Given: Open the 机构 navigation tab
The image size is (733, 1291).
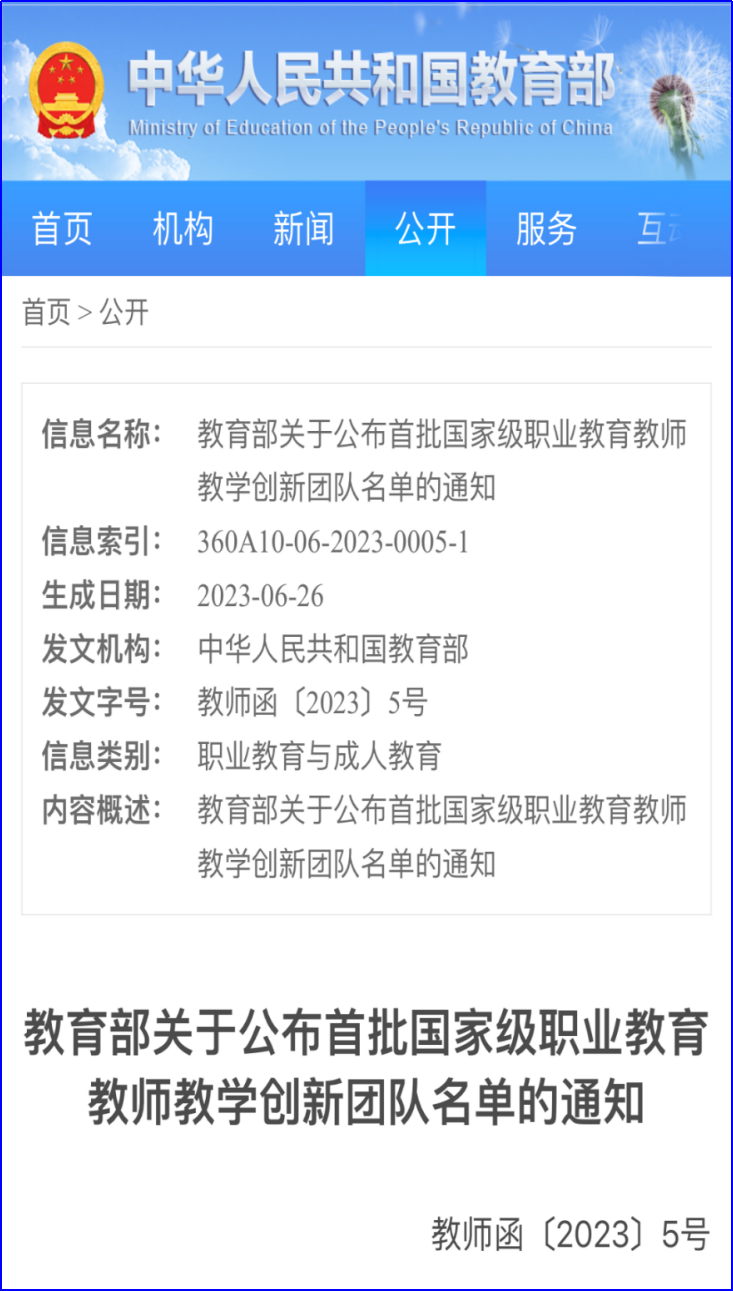Looking at the screenshot, I should coord(183,229).
